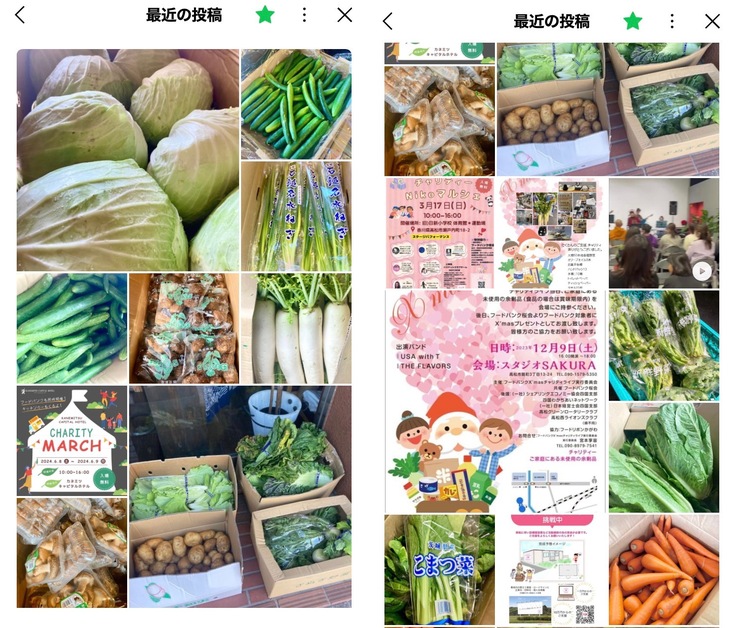Image resolution: width=736 pixels, height=628 pixels.
Task: View the こまつ菜 package photo
Action: click(438, 568)
